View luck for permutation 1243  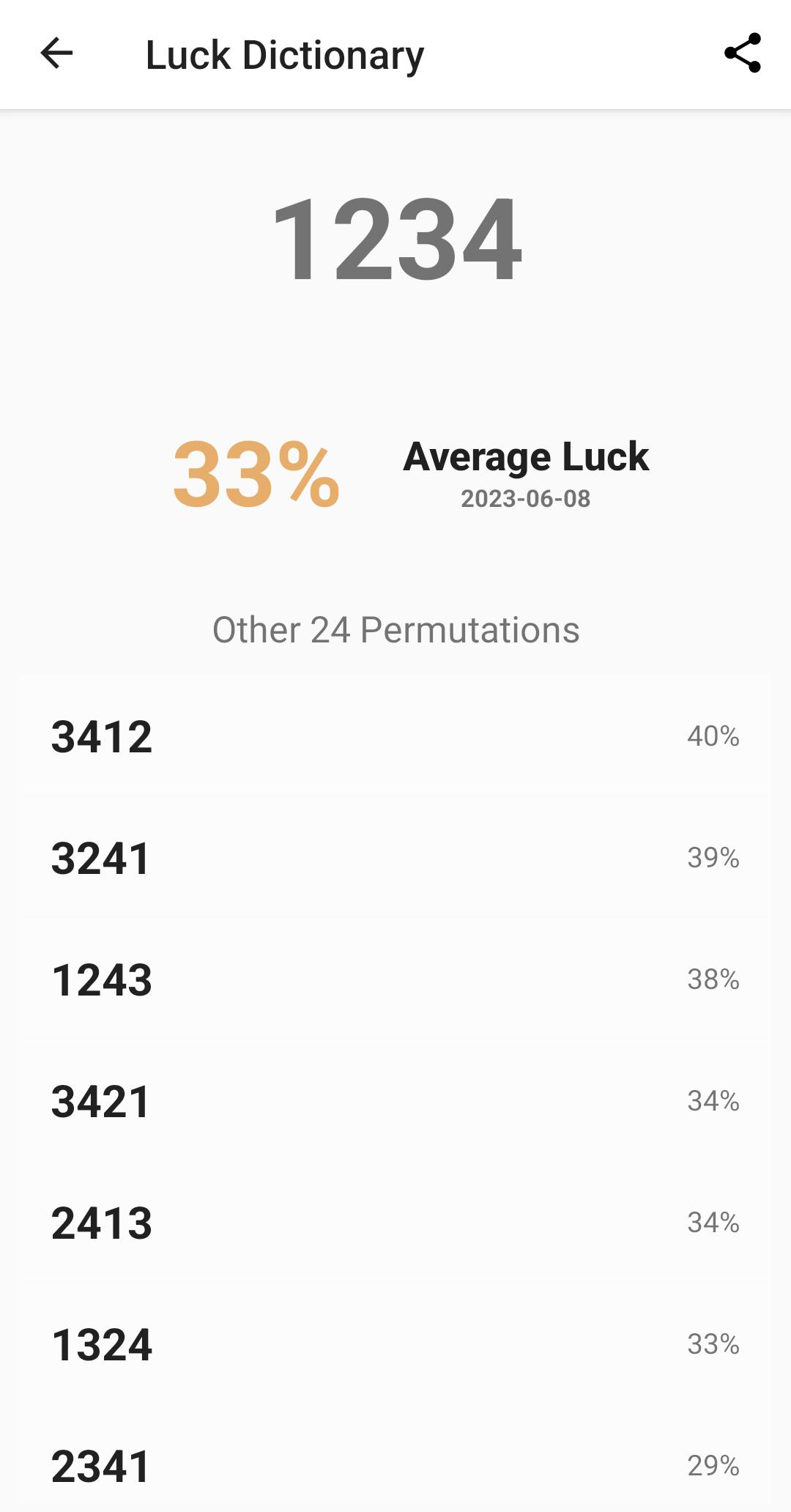tap(395, 979)
